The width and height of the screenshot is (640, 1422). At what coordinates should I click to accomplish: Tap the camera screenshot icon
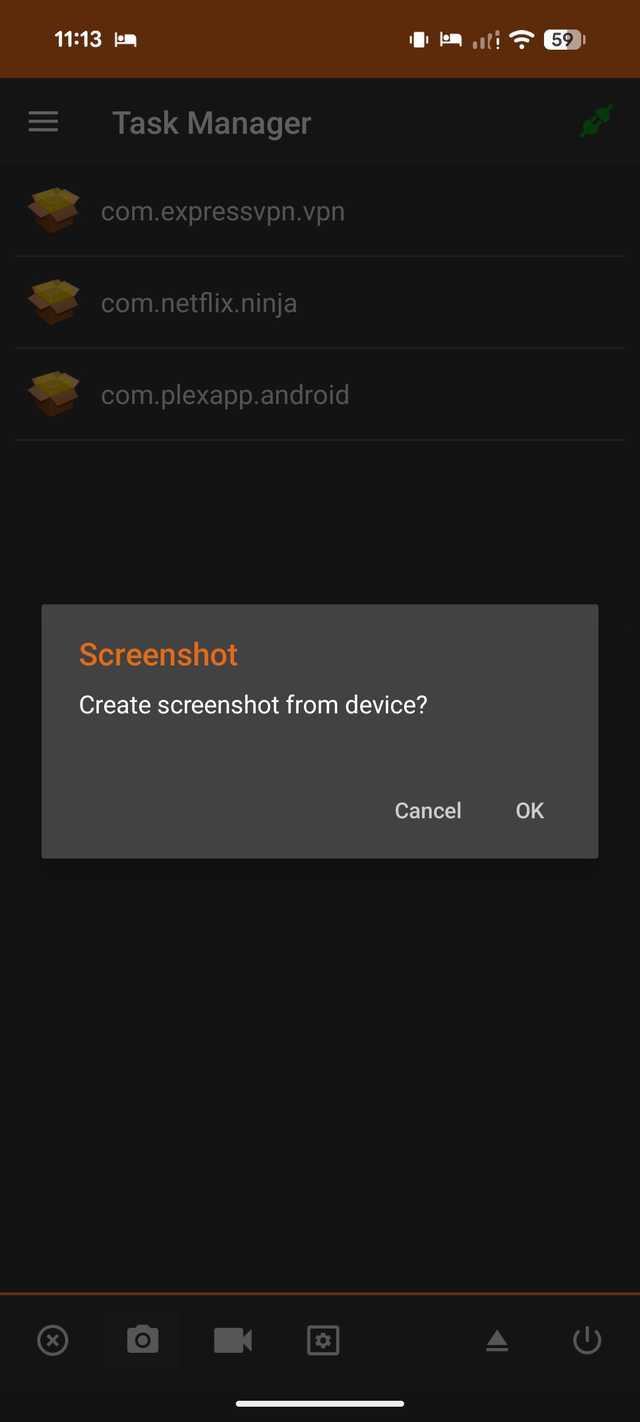point(143,1340)
